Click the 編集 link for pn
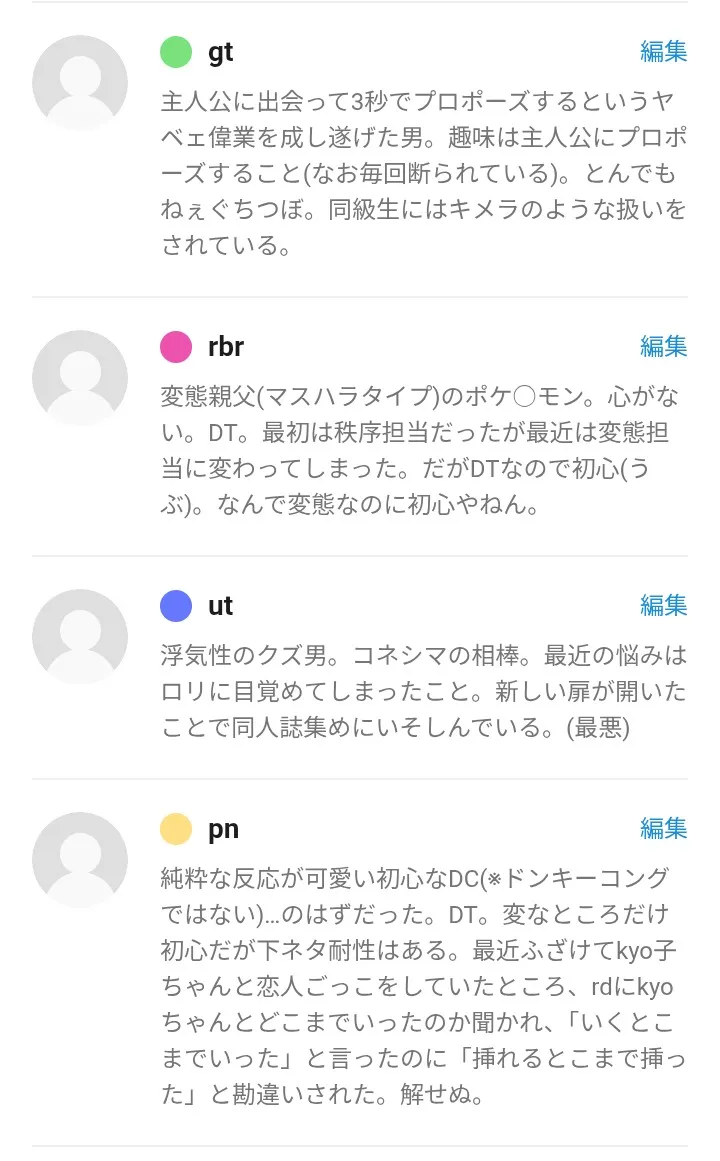This screenshot has height=1161, width=720. point(664,828)
